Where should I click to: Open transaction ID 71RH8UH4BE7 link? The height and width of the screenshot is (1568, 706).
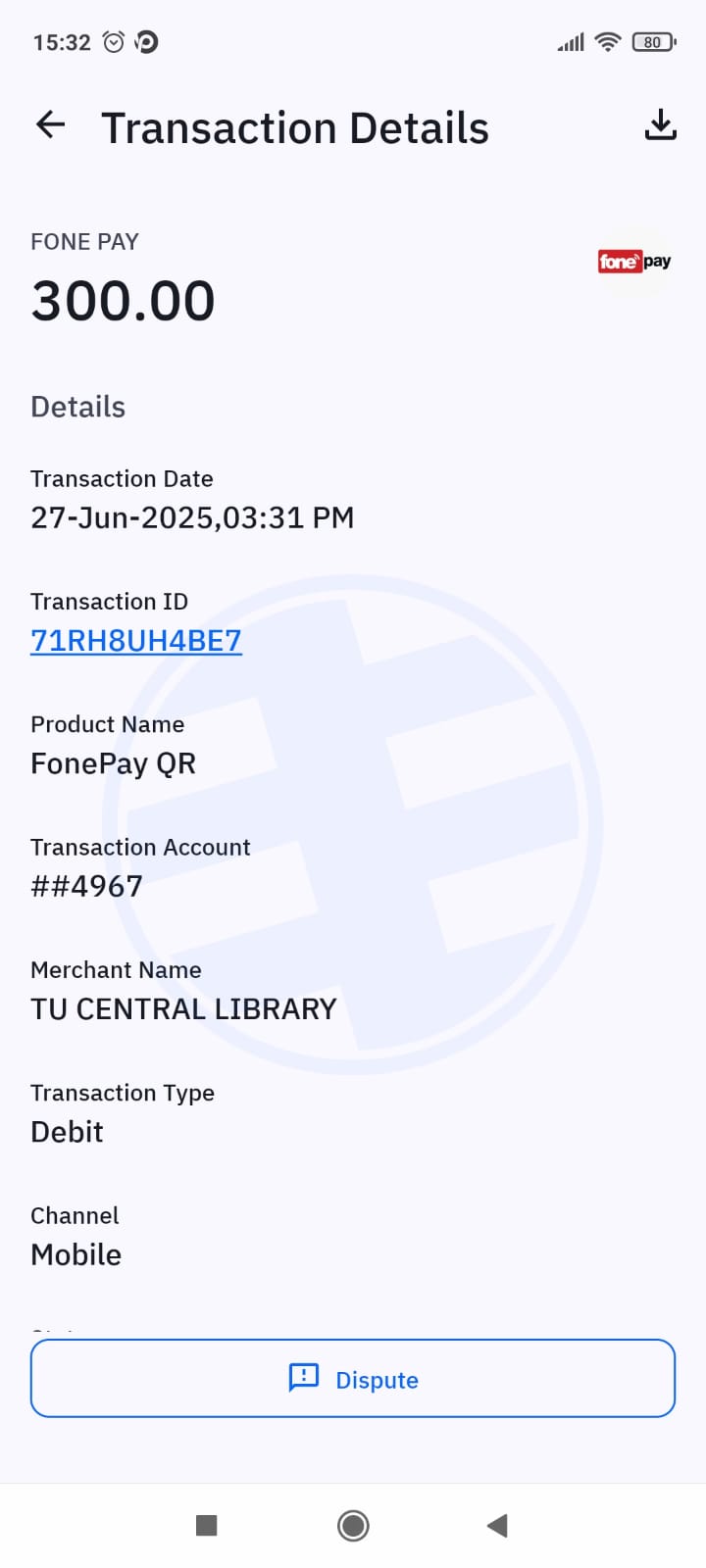pos(136,641)
